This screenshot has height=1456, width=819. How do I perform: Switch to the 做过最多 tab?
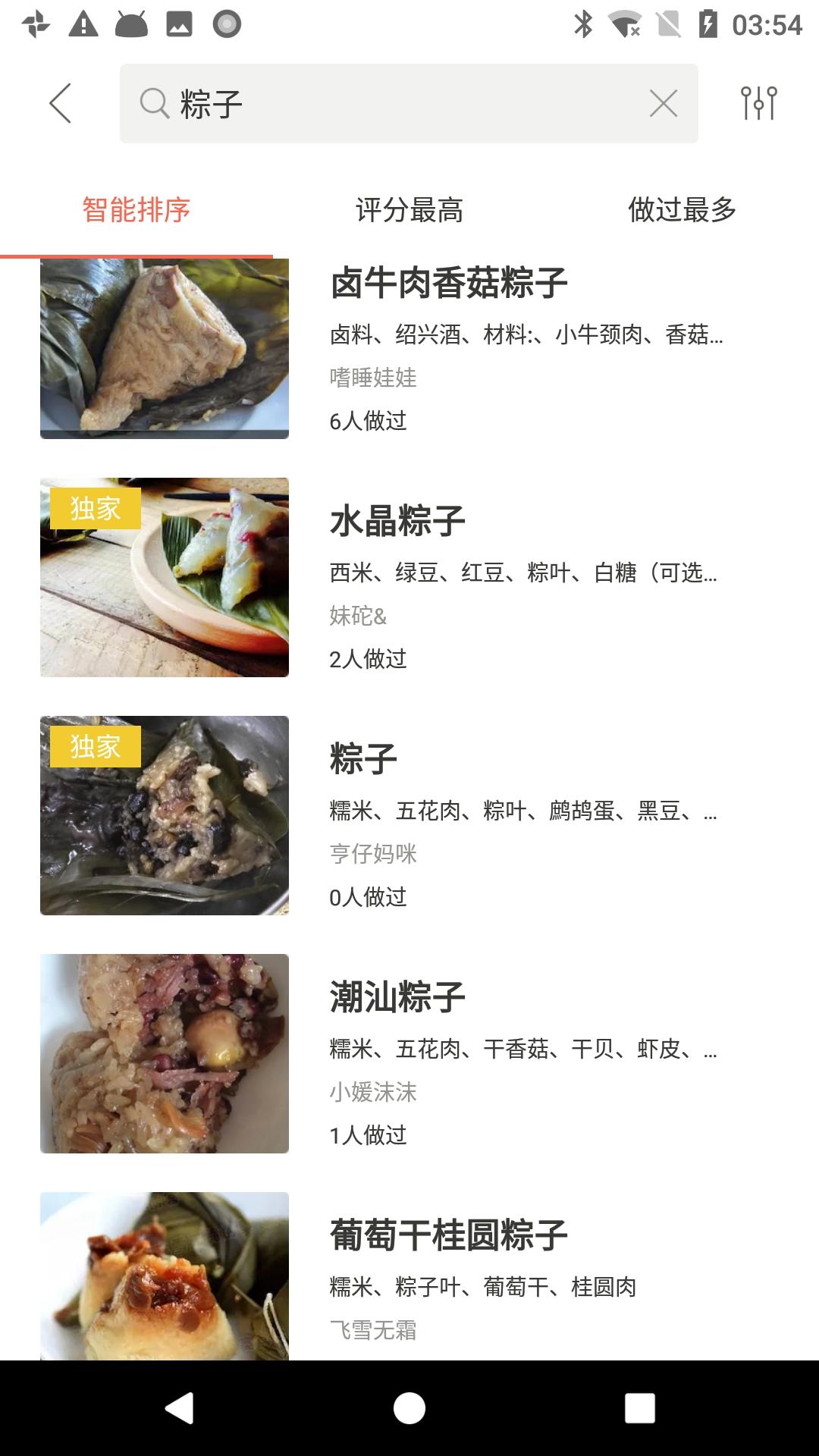[x=680, y=211]
